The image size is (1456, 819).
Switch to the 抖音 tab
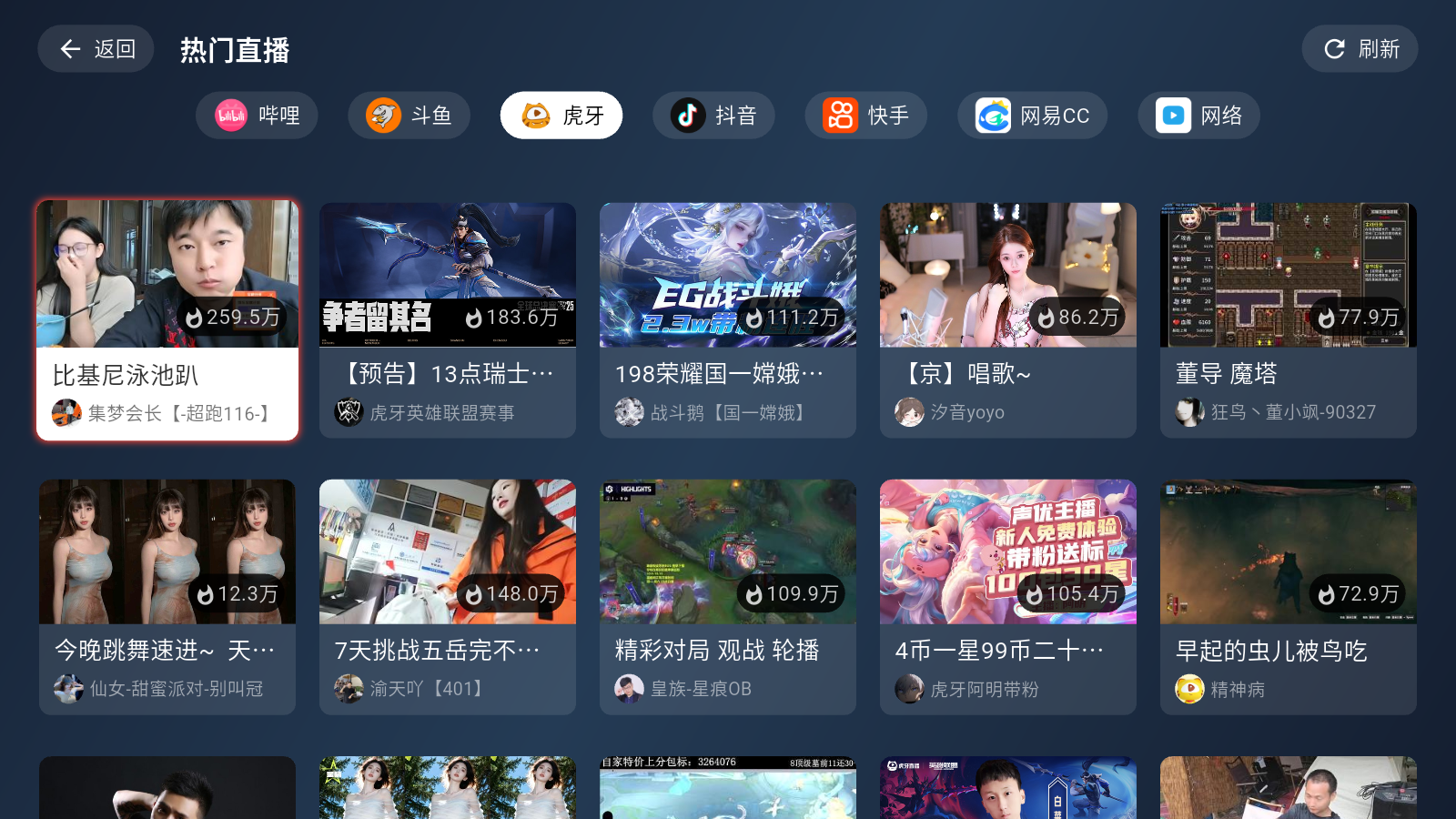click(x=713, y=116)
